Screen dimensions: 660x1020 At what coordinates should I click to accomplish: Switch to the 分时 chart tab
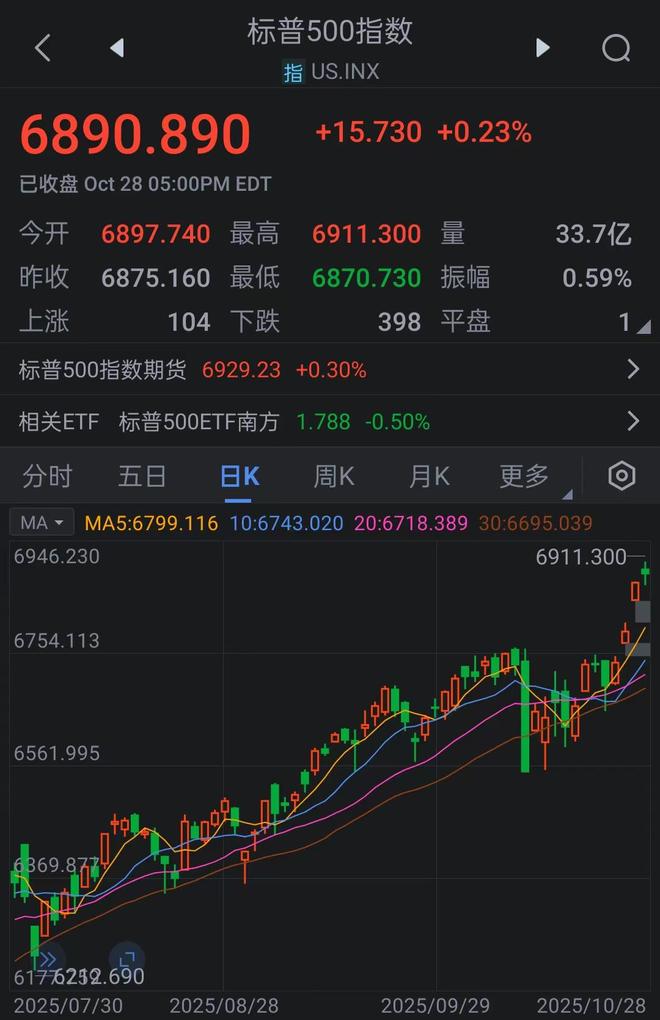coord(47,476)
